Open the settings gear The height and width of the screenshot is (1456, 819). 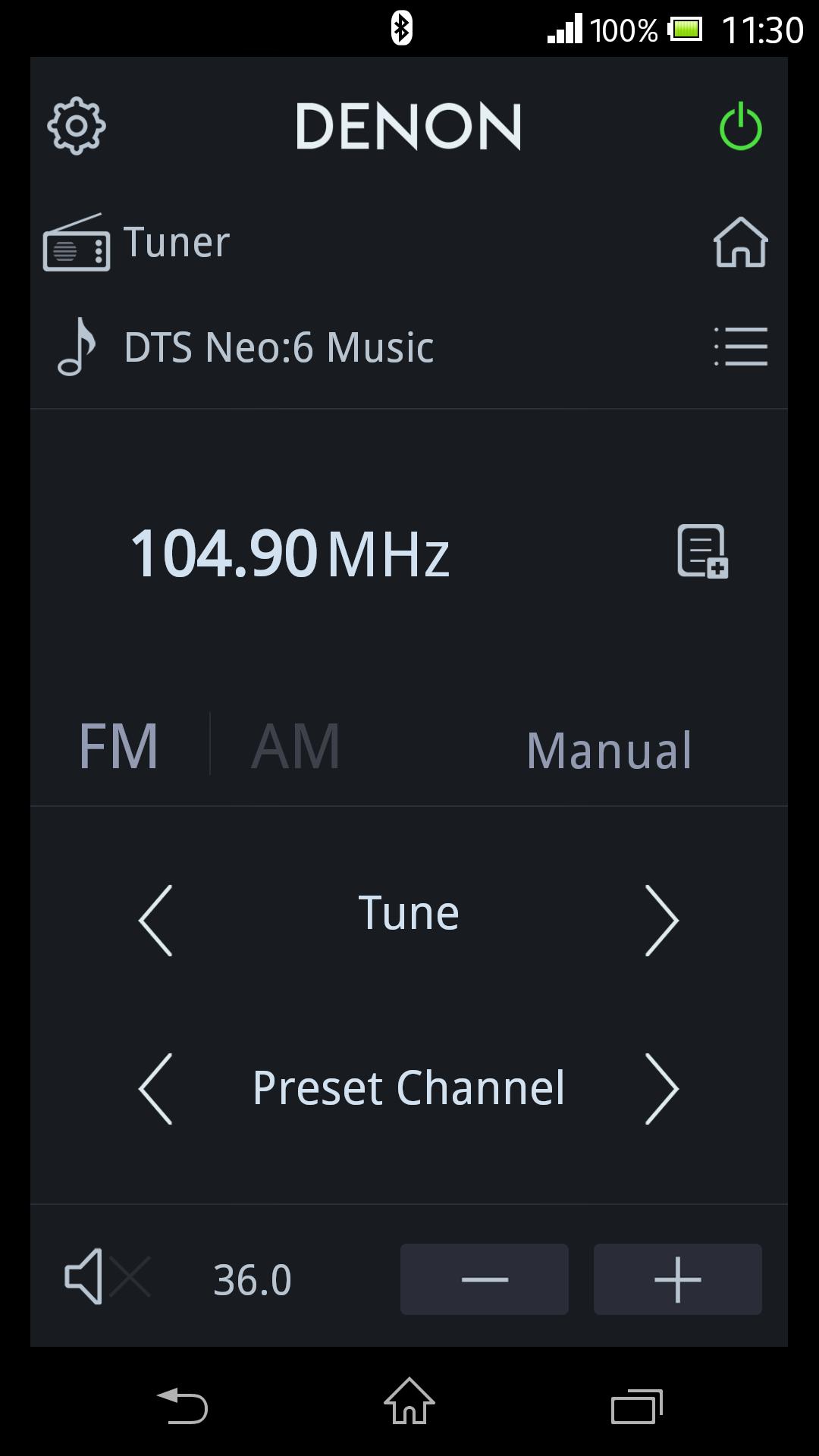coord(77,126)
